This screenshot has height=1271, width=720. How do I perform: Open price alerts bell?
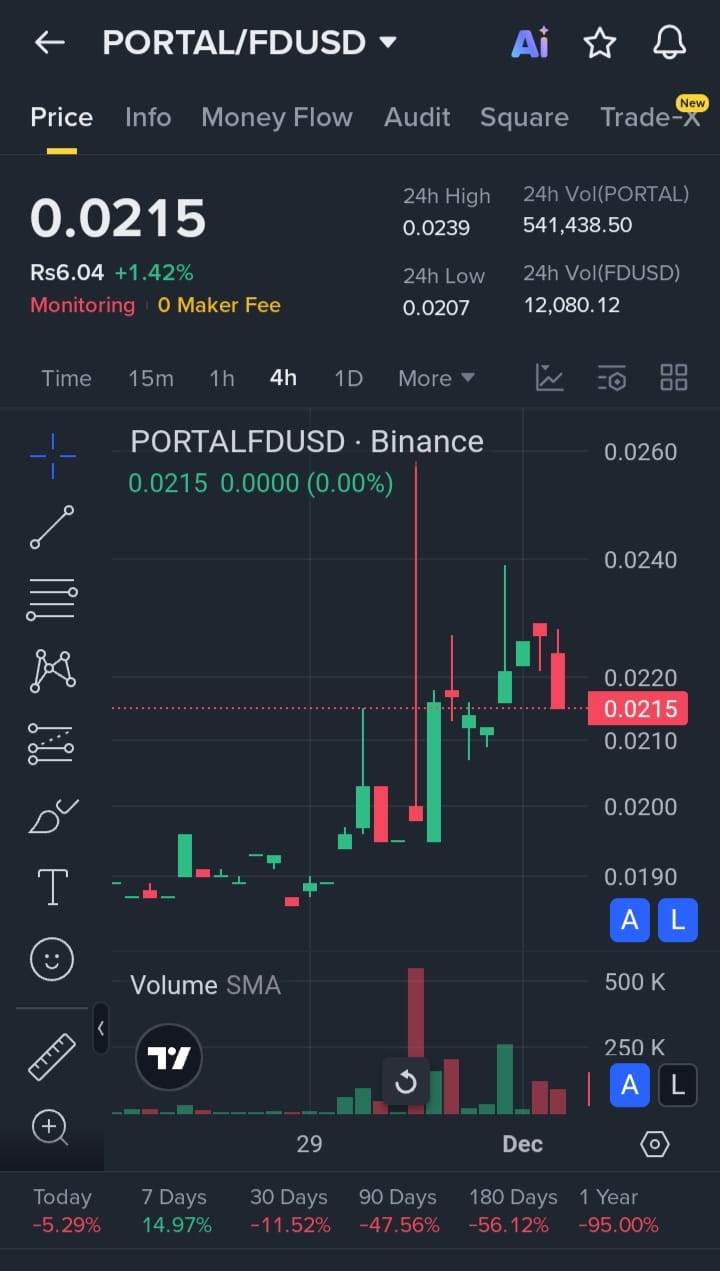[x=669, y=42]
